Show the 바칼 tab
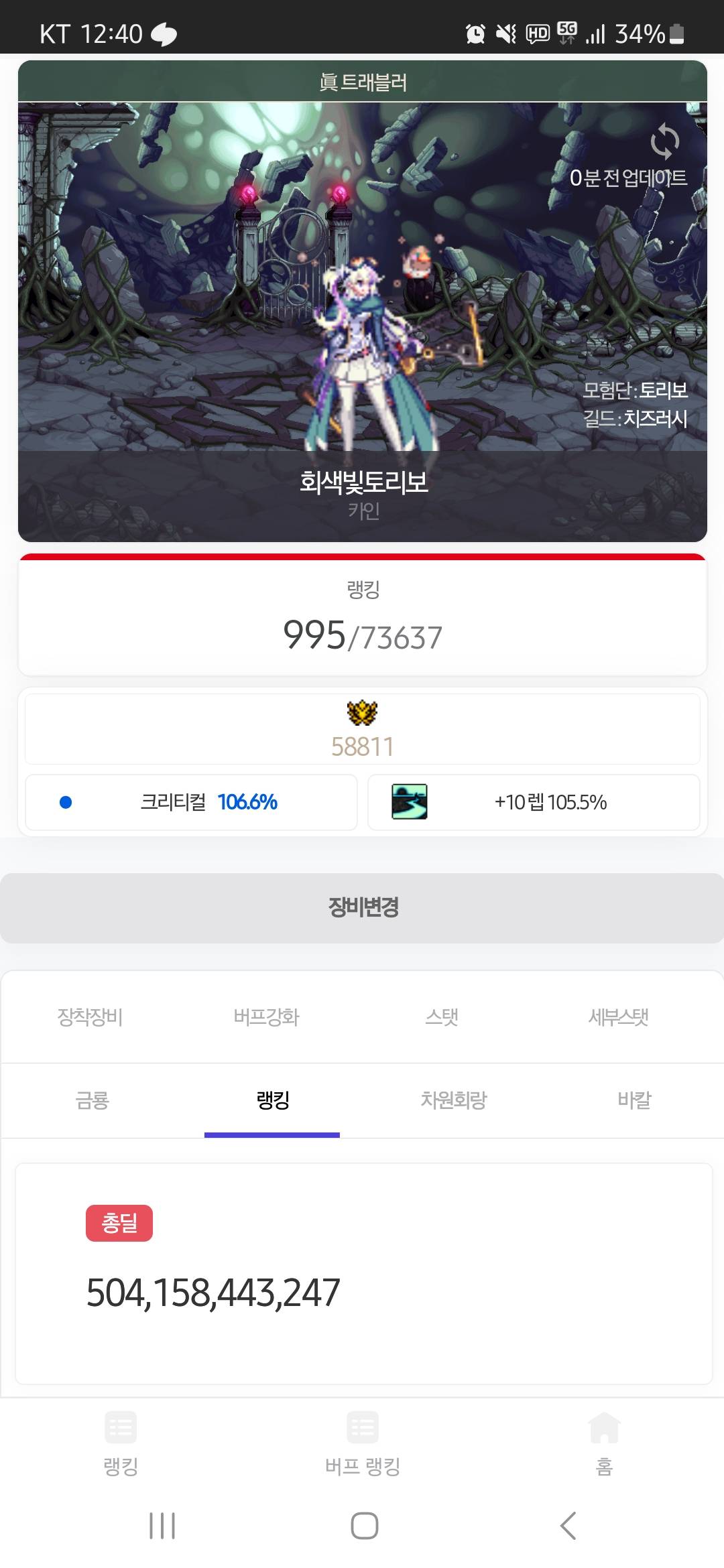Viewport: 724px width, 1568px height. click(x=634, y=1100)
